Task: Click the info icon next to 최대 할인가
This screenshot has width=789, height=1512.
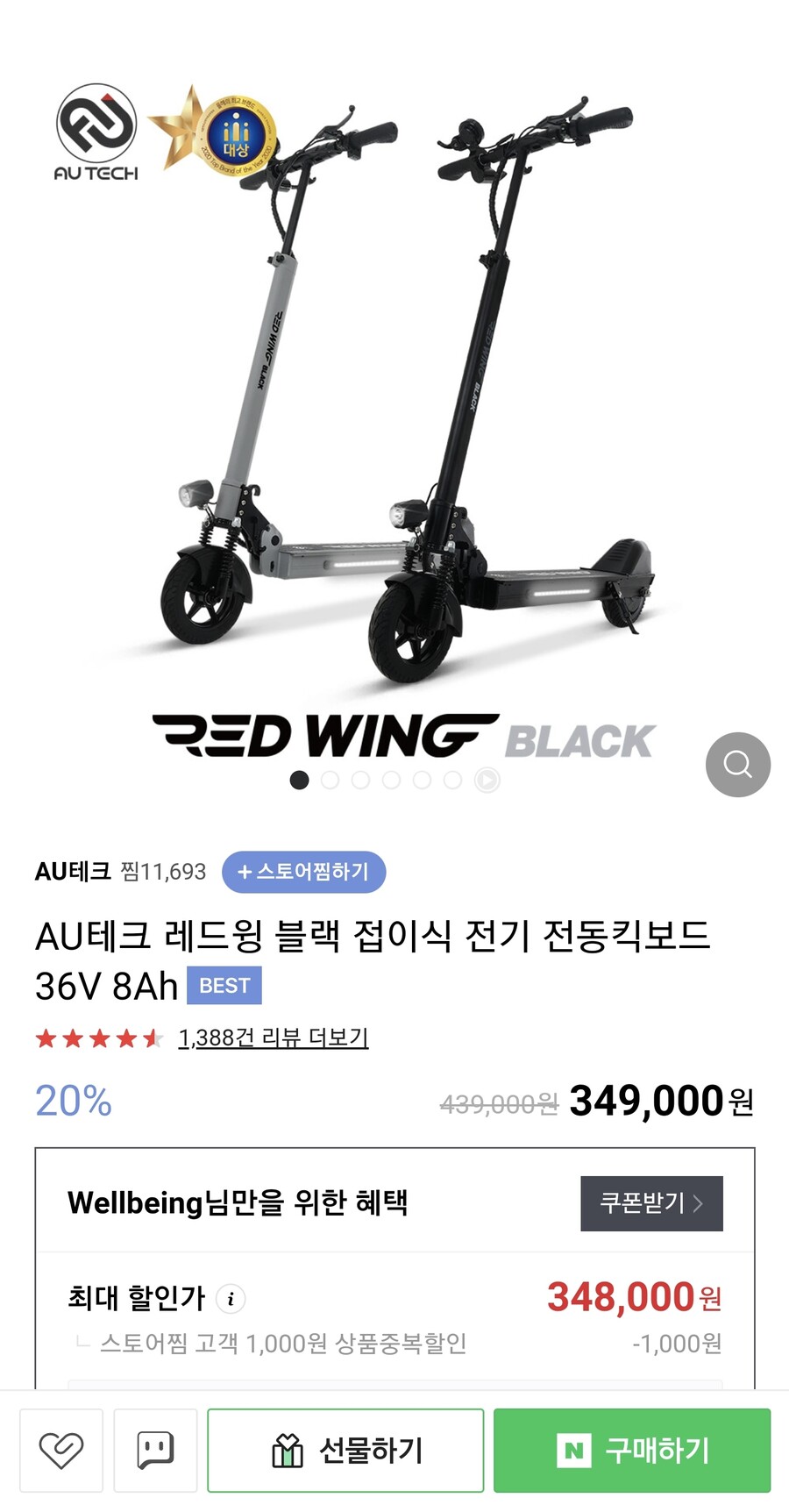Action: coord(231,1300)
